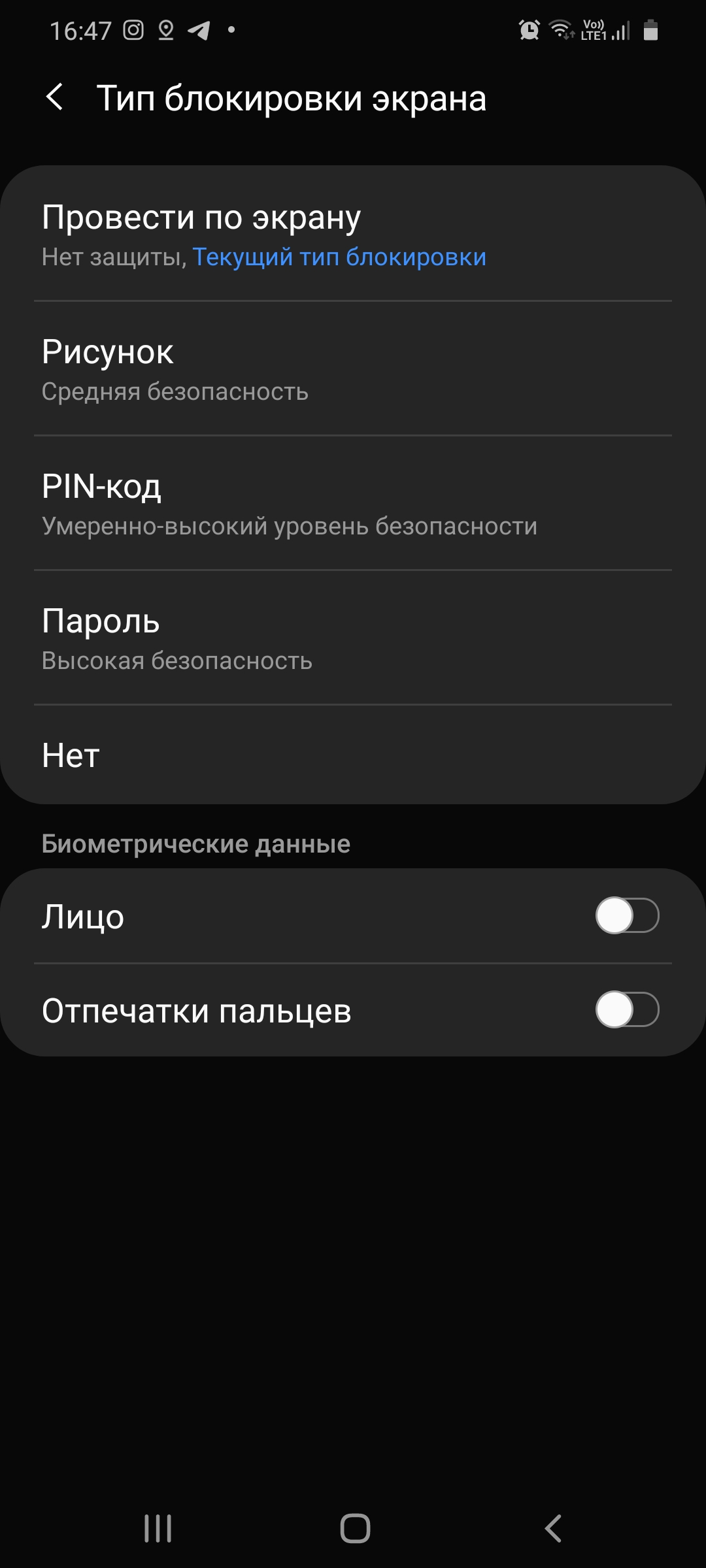Choose Рисунок as screen lock
The image size is (706, 1568).
[353, 368]
